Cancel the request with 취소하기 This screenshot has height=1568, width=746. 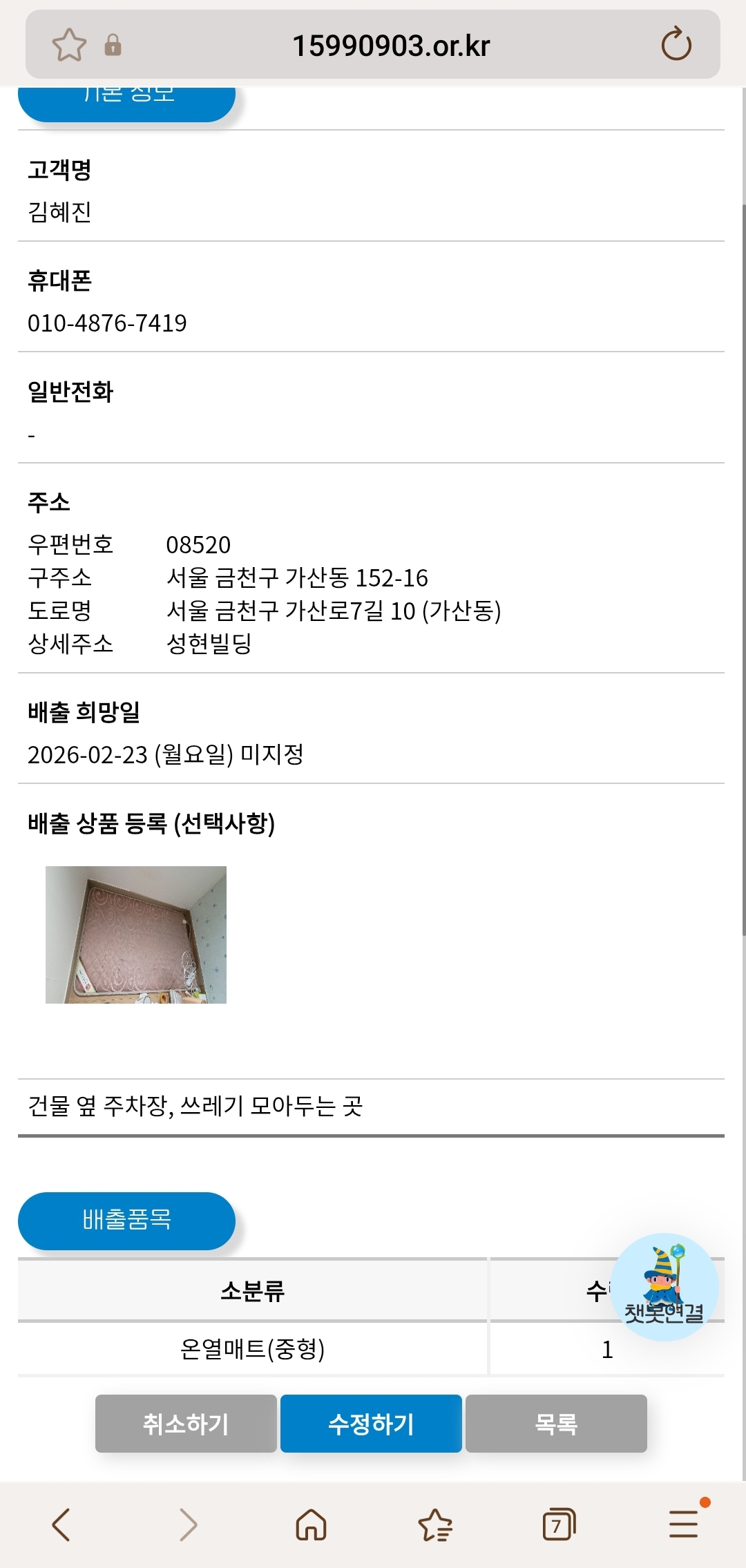click(186, 1424)
